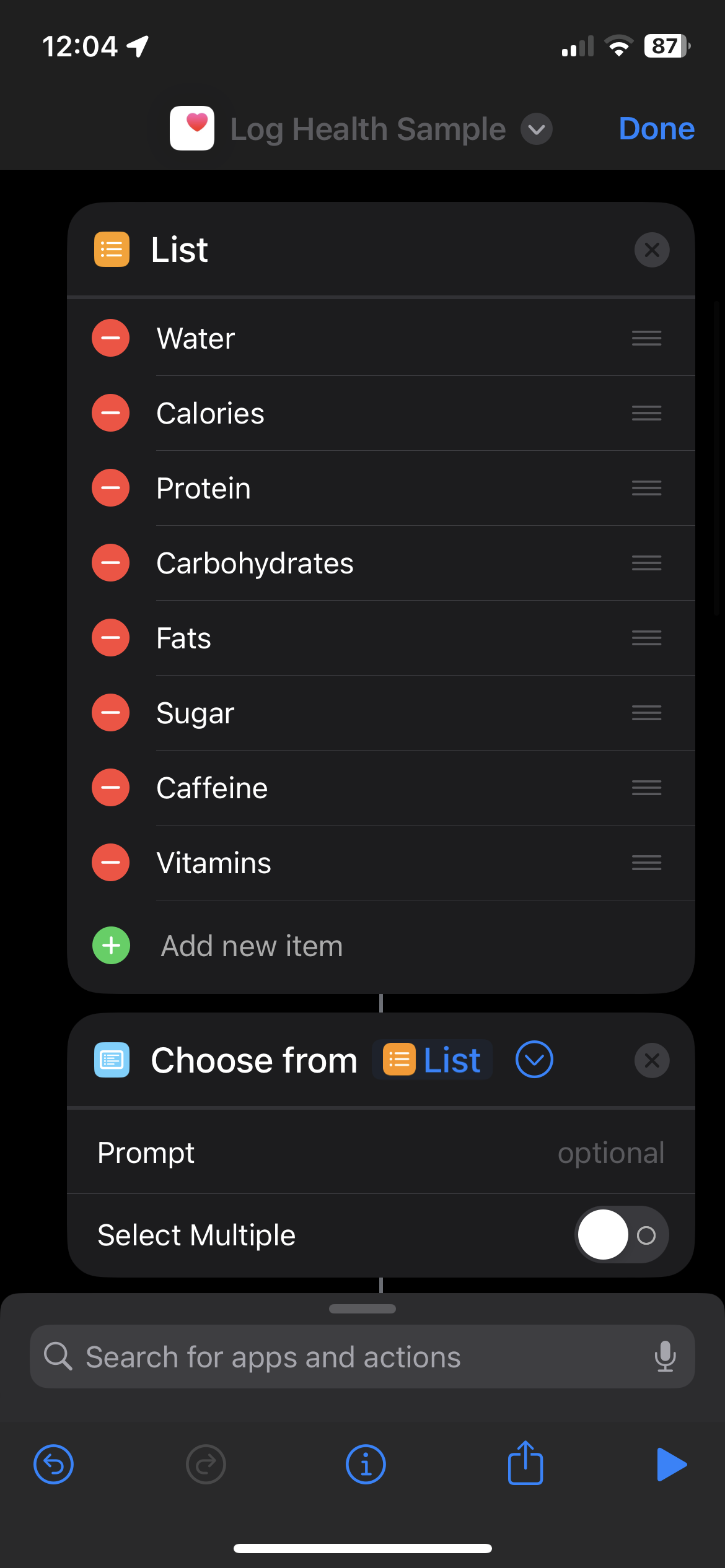
Task: Delete the Carbohydrates list item
Action: tap(111, 563)
